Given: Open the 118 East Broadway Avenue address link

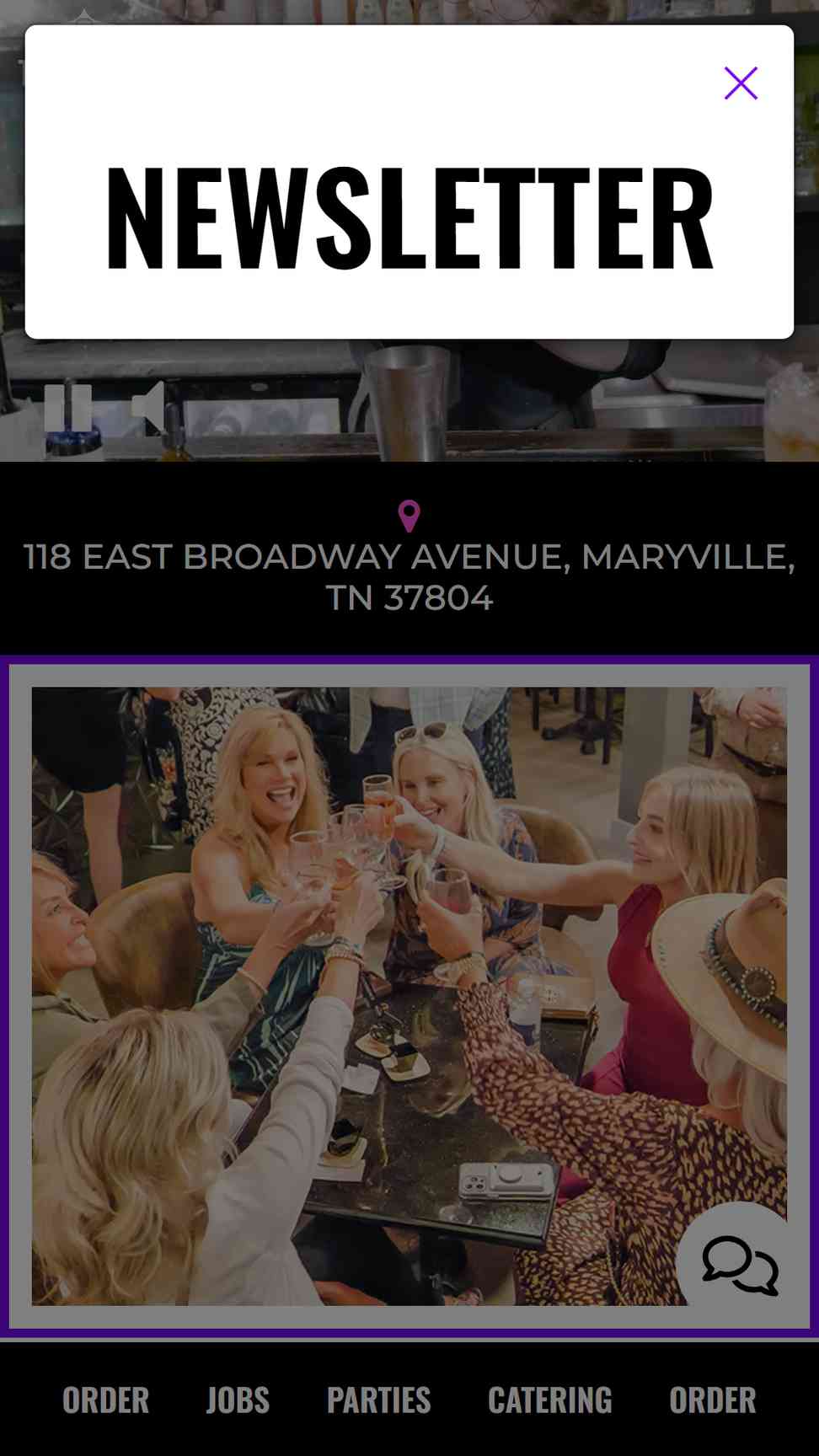Looking at the screenshot, I should coord(409,576).
